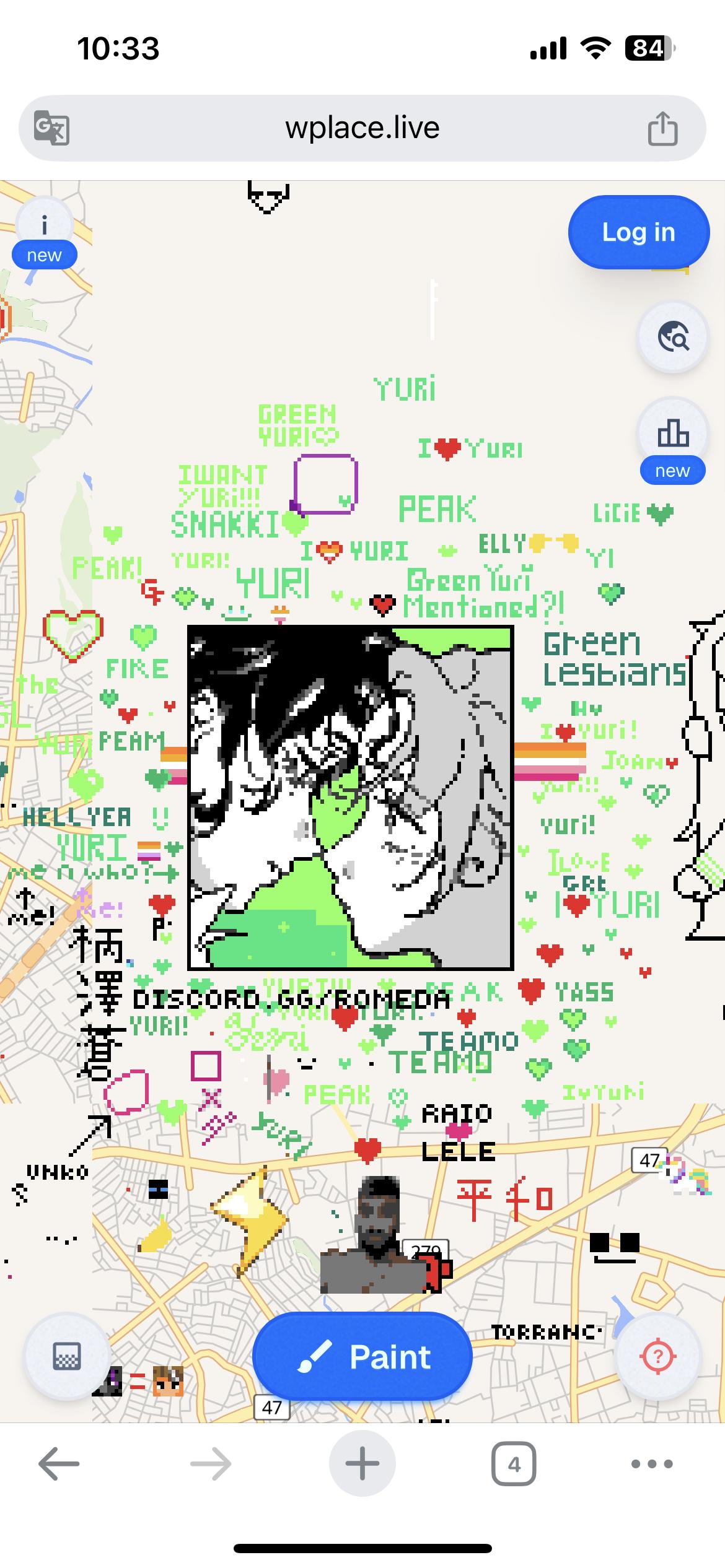The image size is (725, 1568).
Task: Tap the Log in button
Action: click(638, 232)
